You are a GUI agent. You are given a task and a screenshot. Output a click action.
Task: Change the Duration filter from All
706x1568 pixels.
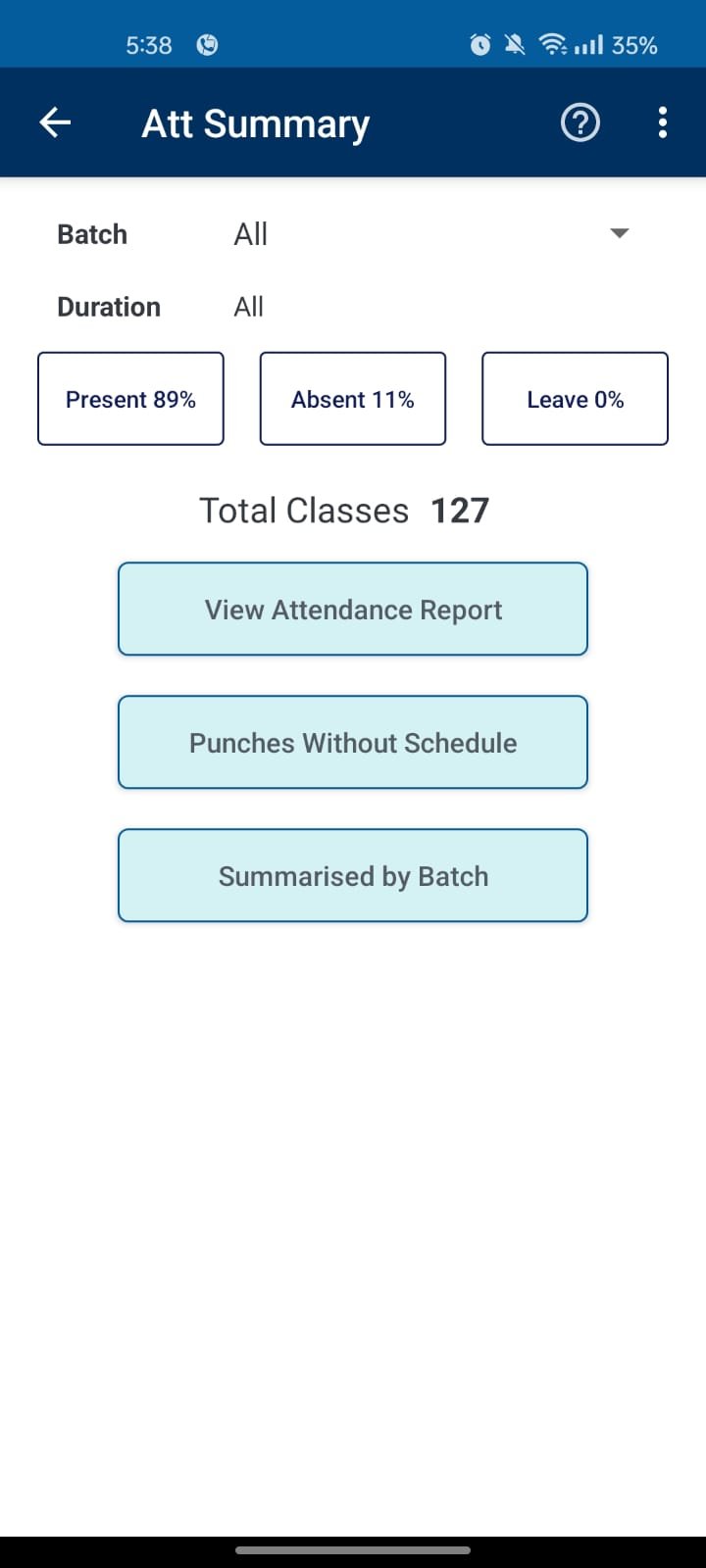(248, 307)
